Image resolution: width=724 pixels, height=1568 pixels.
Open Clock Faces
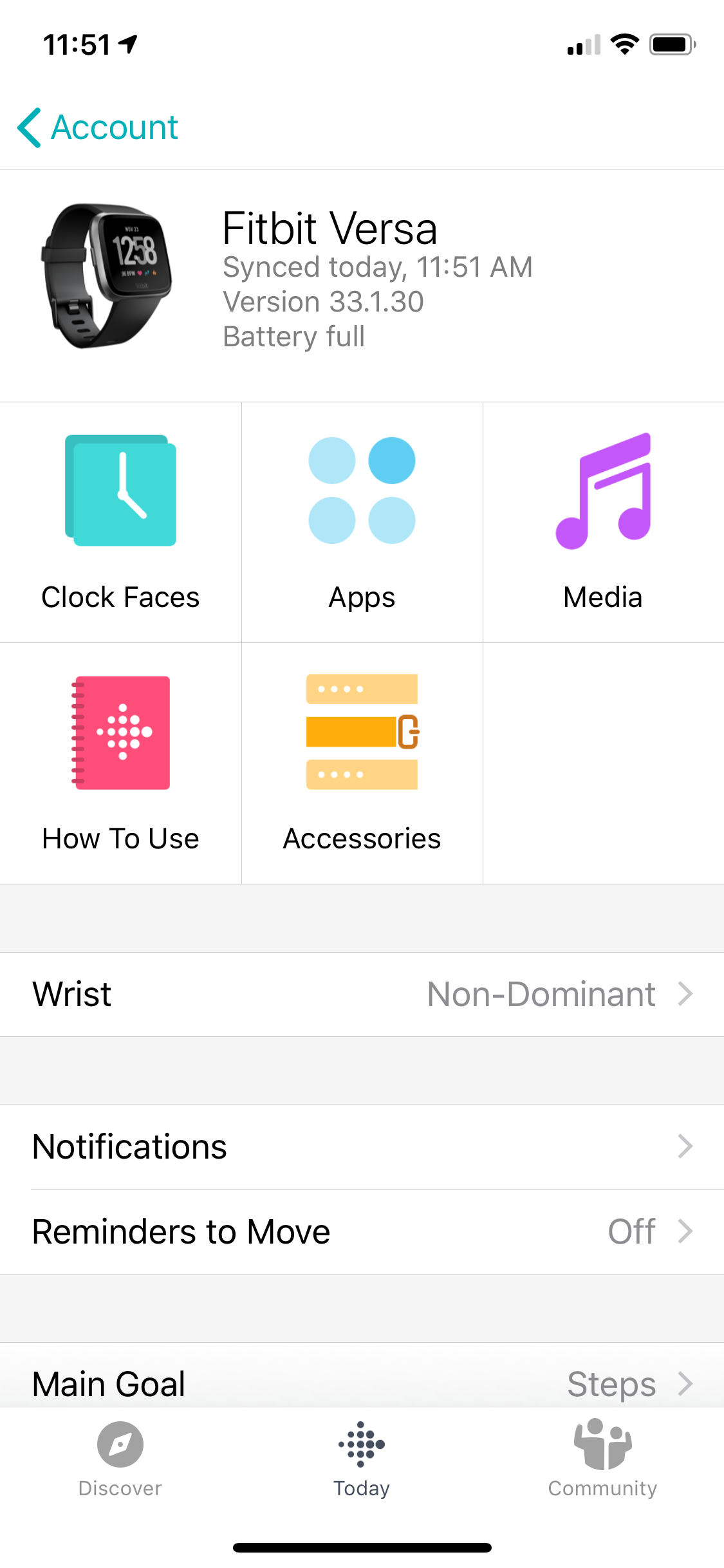[x=120, y=522]
